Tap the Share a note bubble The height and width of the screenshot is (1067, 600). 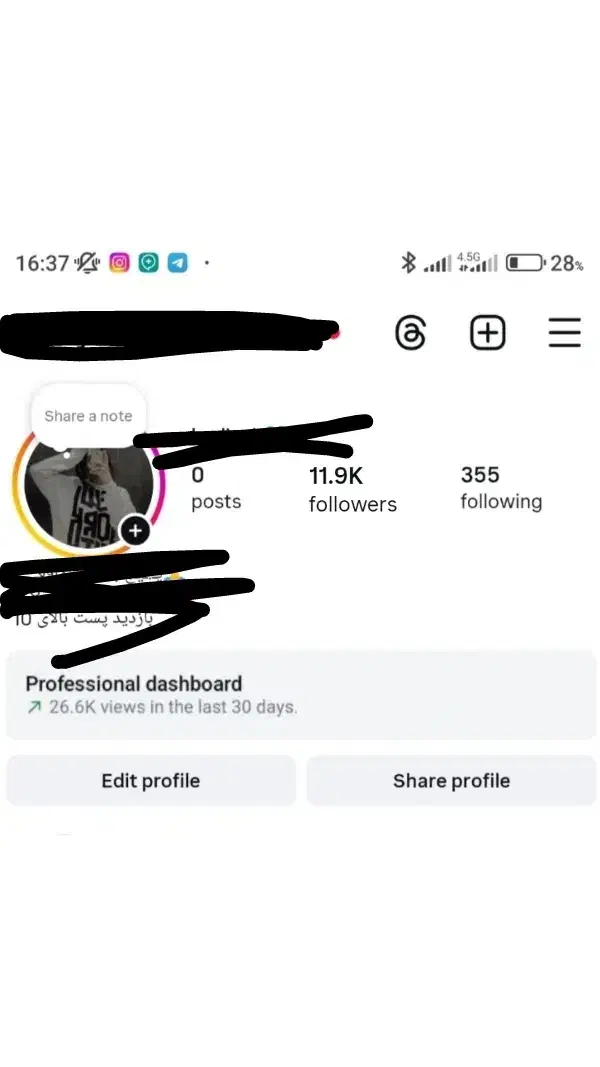[x=88, y=416]
